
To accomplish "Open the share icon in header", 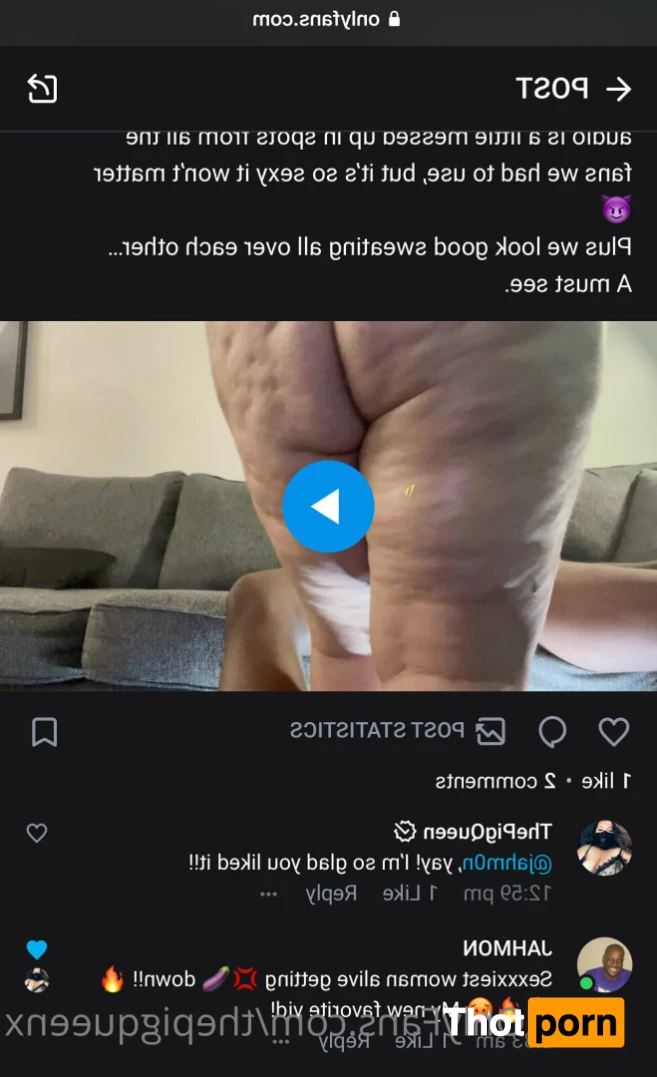I will point(42,89).
